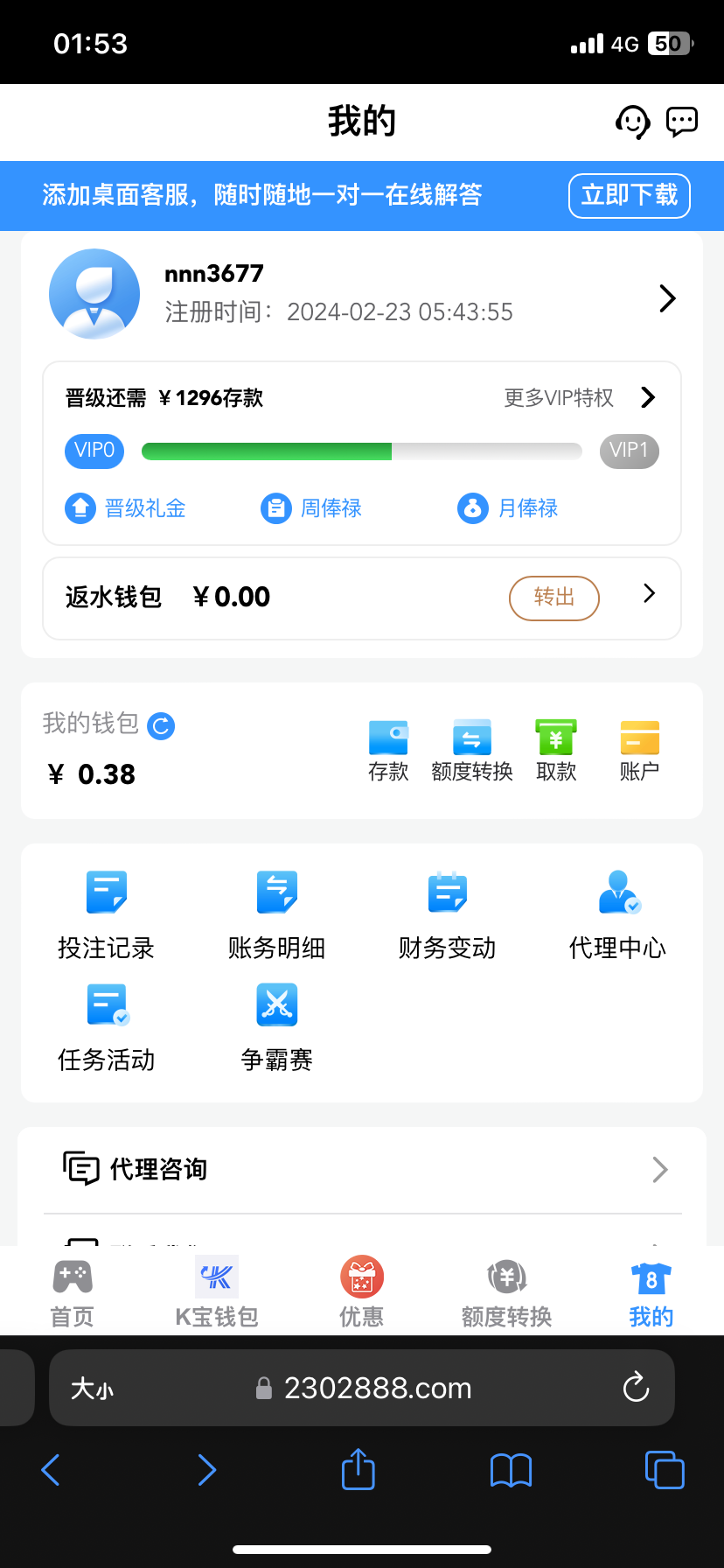The height and width of the screenshot is (1568, 724).
Task: Open the customer service headset icon
Action: [632, 122]
